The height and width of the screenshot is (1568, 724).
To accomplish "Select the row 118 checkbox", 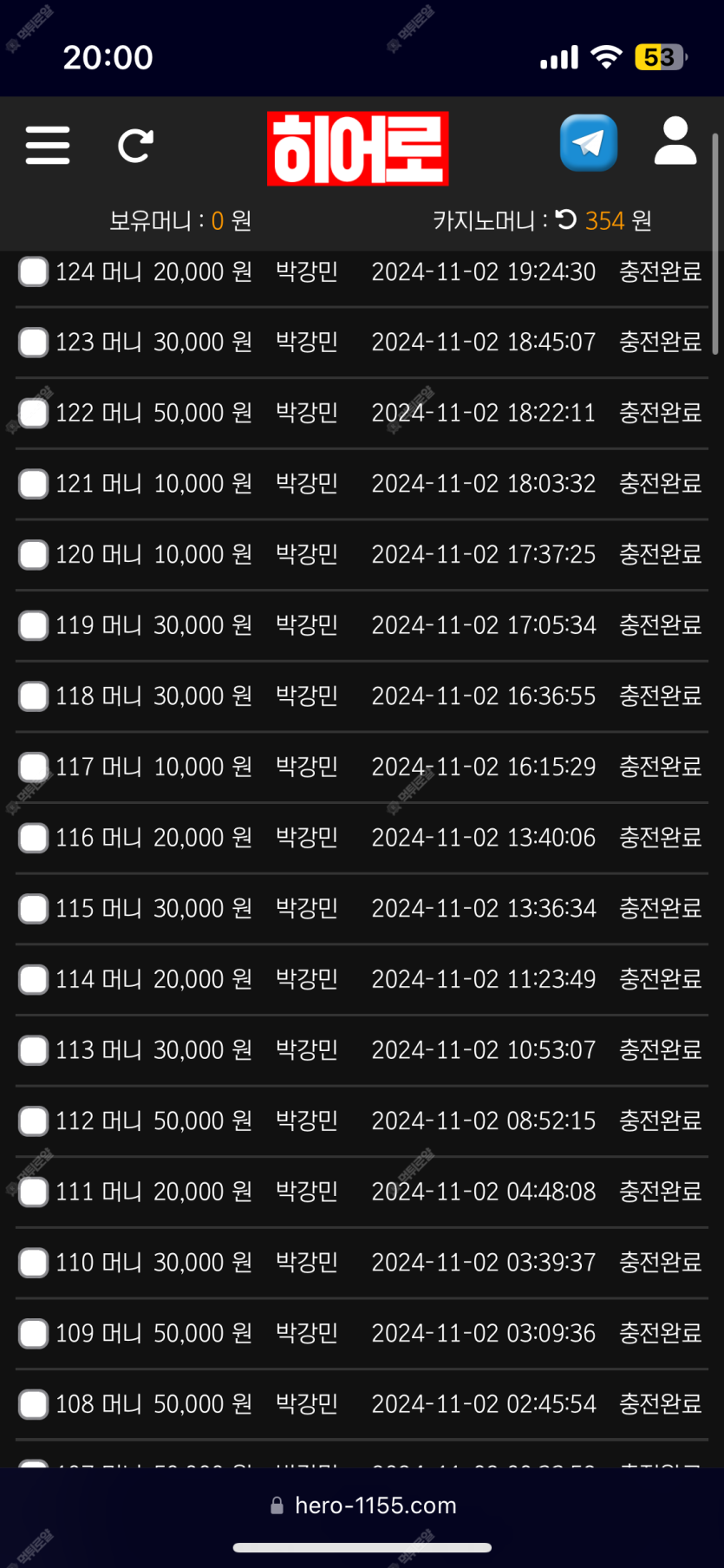I will (x=34, y=696).
